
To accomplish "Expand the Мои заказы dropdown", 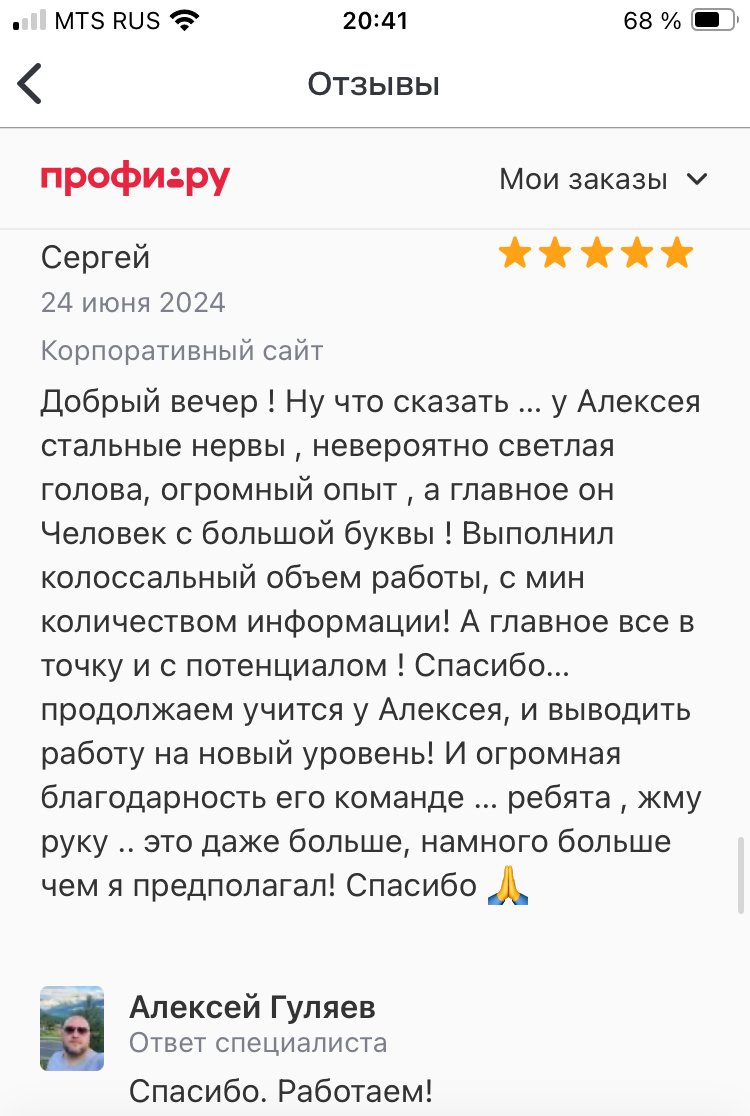I will [603, 180].
